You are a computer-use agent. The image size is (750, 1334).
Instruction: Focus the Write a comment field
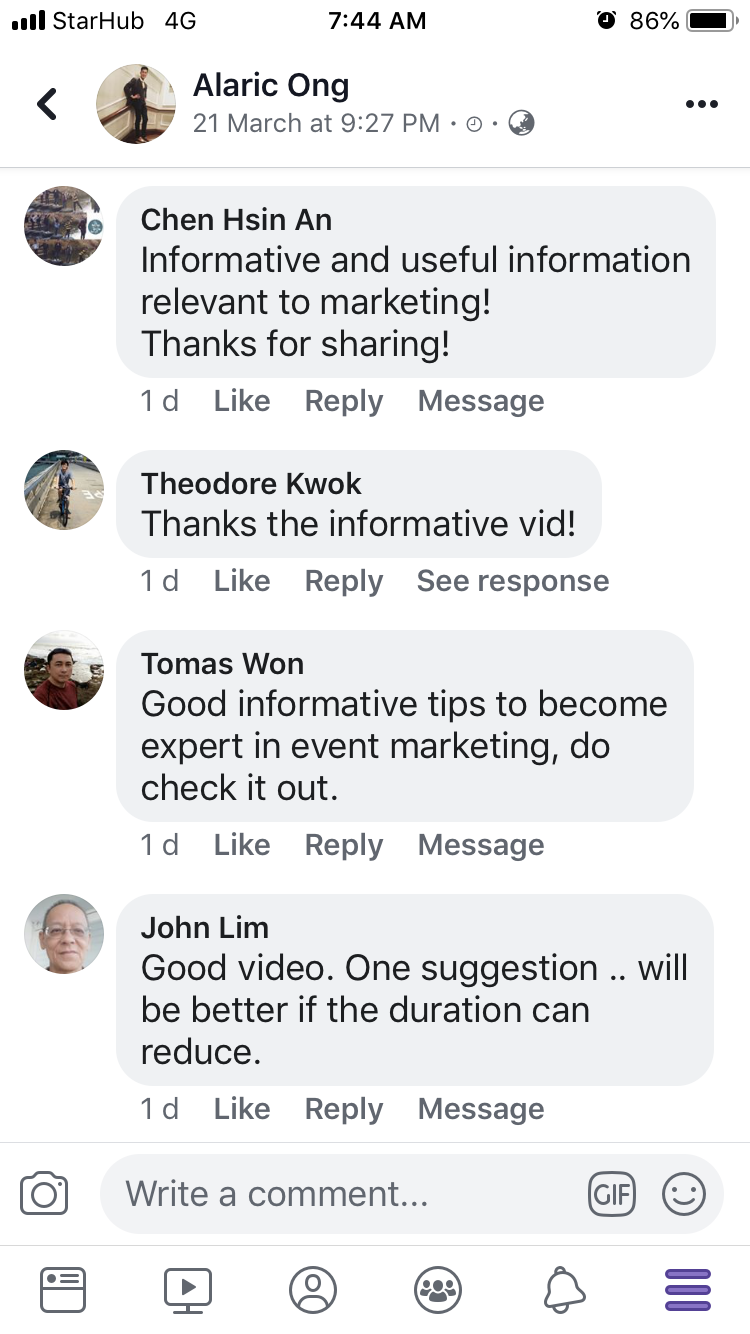(340, 1194)
